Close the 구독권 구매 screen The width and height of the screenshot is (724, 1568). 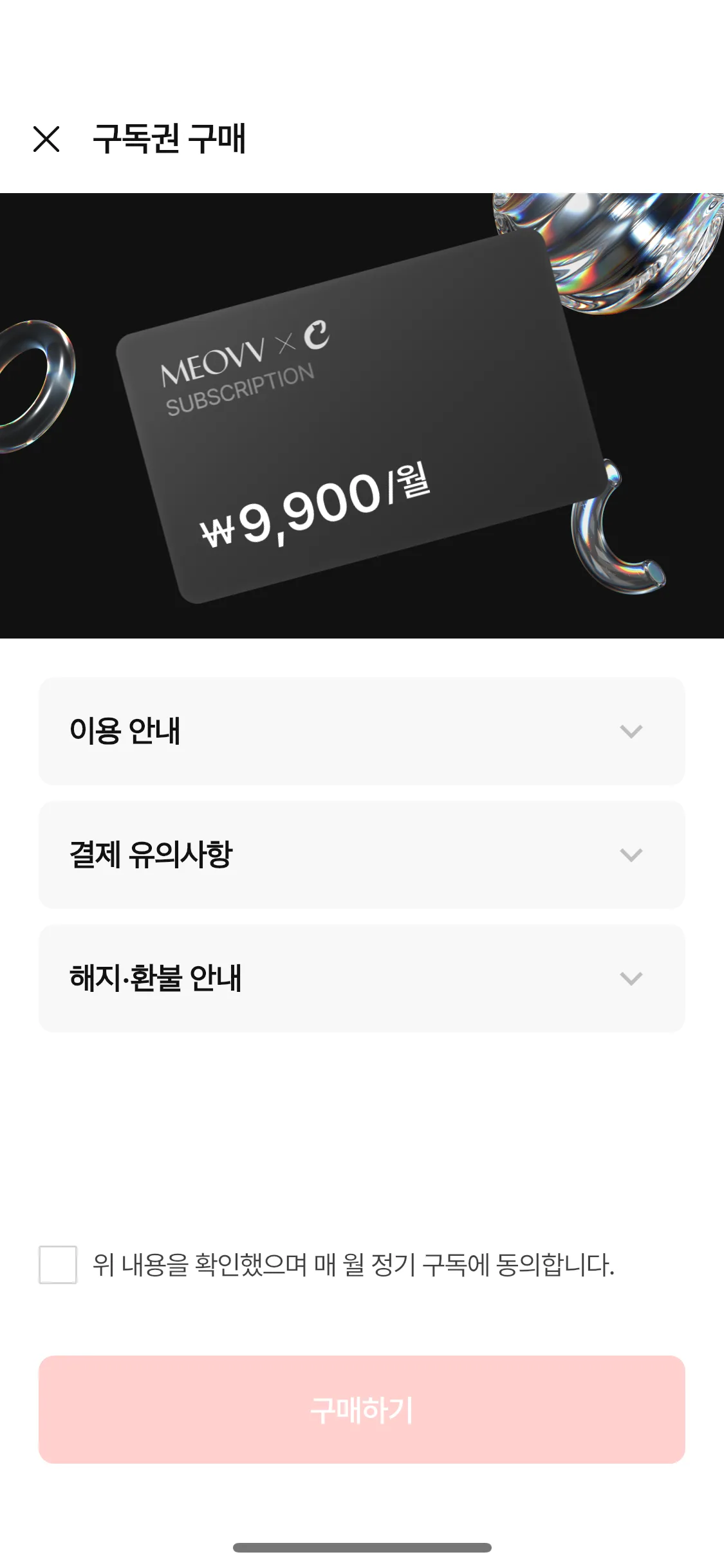46,139
